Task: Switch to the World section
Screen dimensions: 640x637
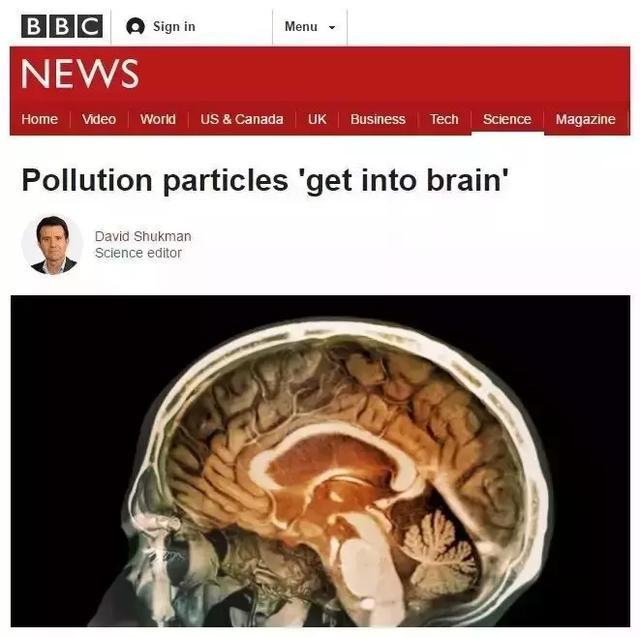Action: [158, 119]
